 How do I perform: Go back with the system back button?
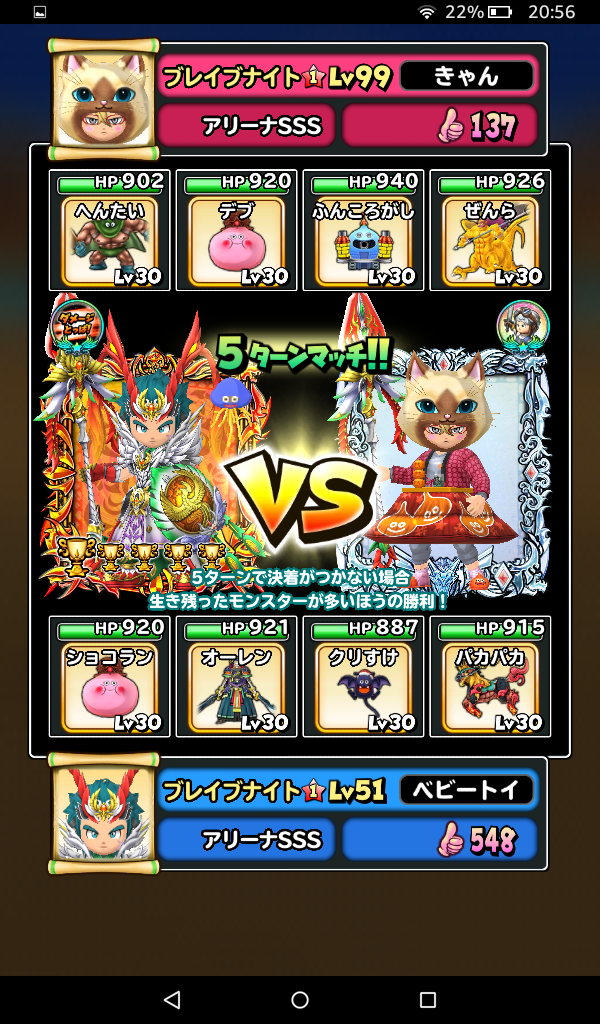171,1000
